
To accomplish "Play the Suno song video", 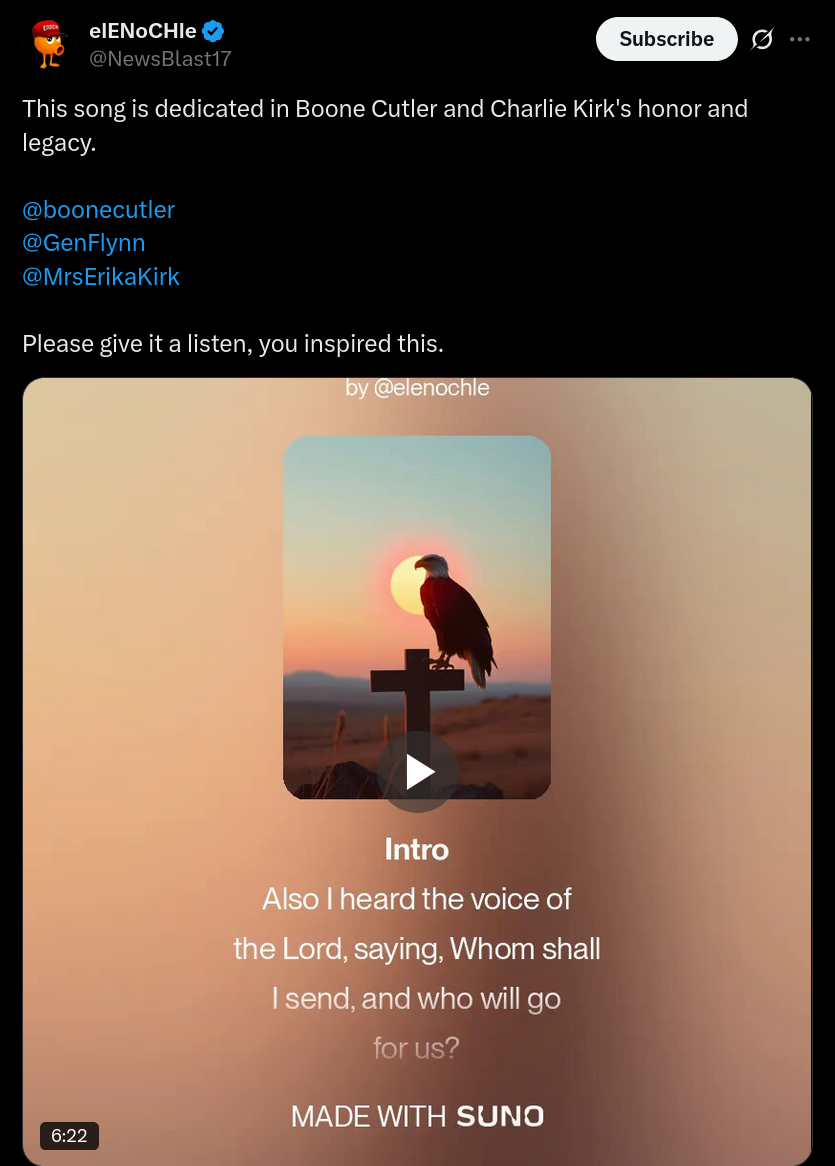I will tap(418, 771).
